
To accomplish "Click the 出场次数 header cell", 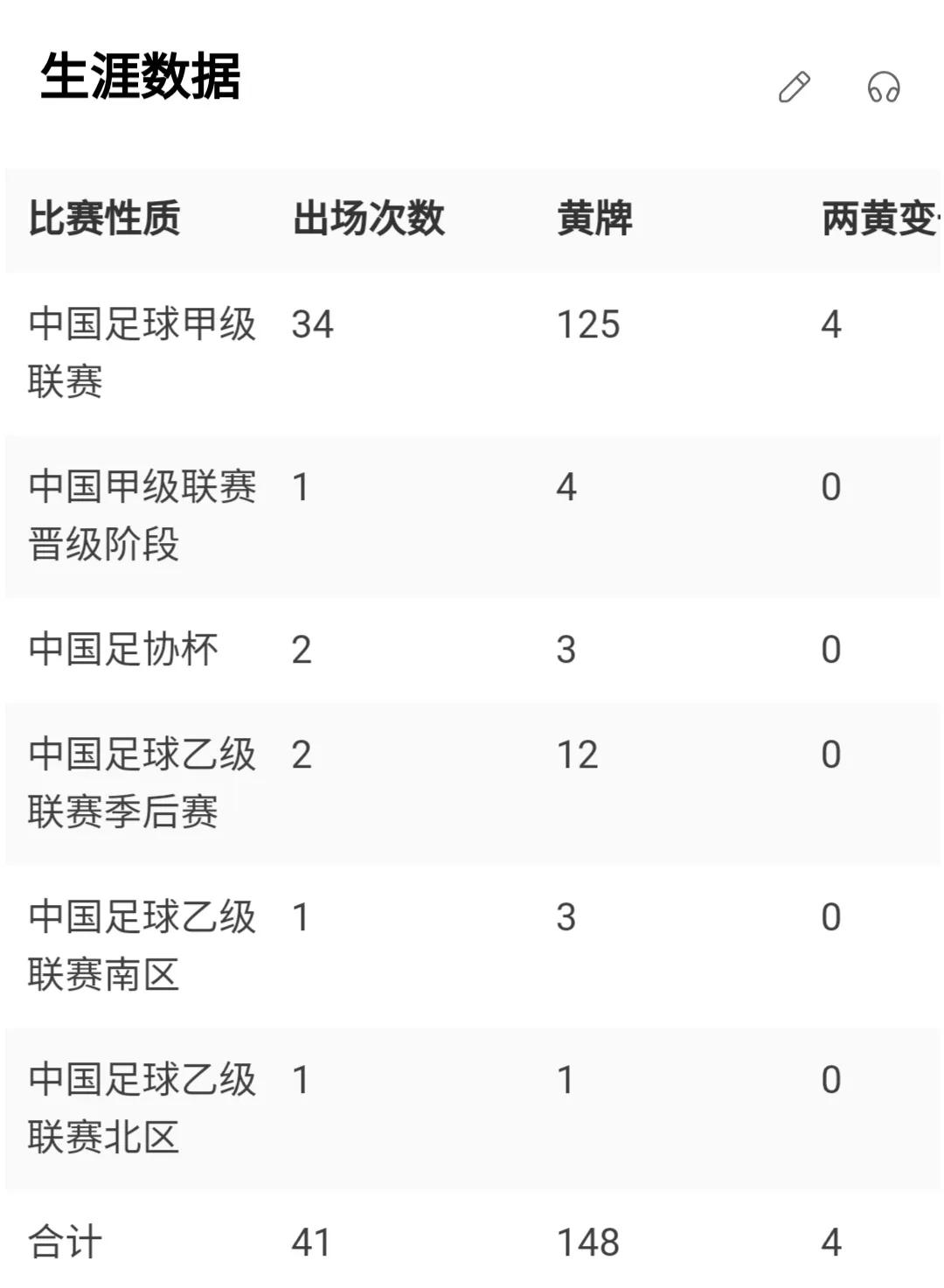I will tap(369, 220).
